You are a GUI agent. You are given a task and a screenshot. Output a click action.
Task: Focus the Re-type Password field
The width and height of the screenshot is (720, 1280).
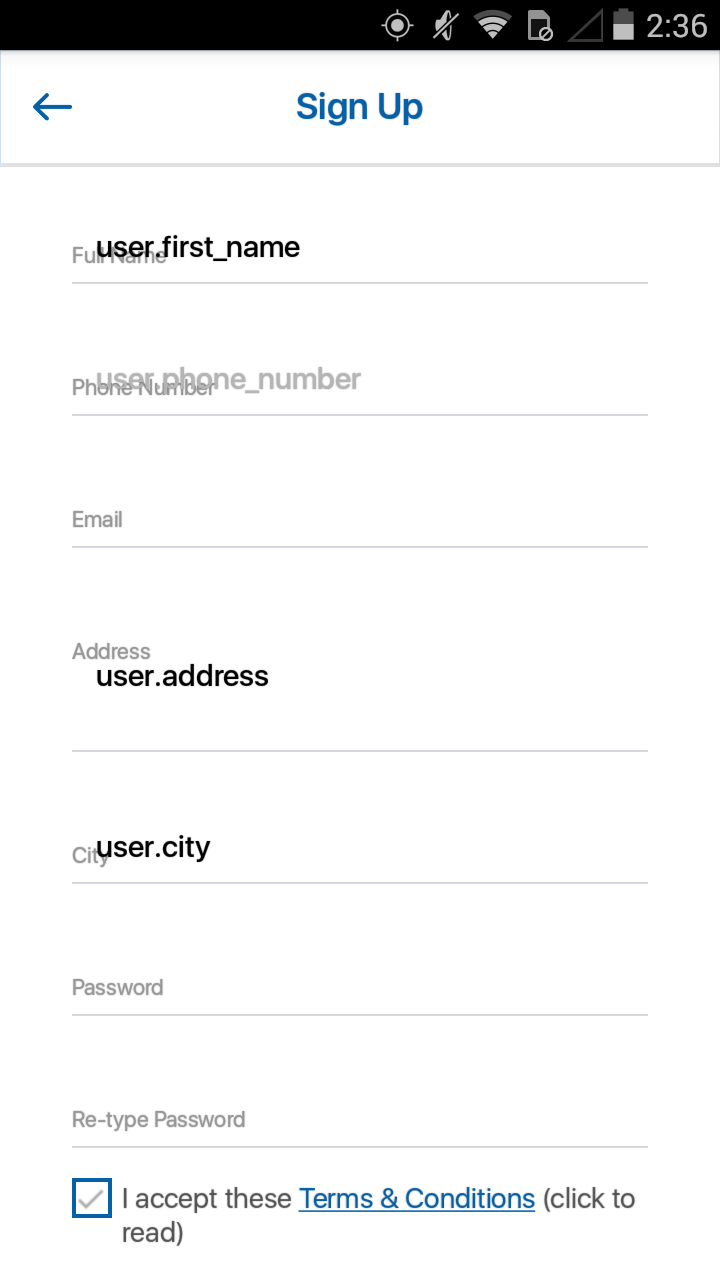click(x=360, y=1120)
